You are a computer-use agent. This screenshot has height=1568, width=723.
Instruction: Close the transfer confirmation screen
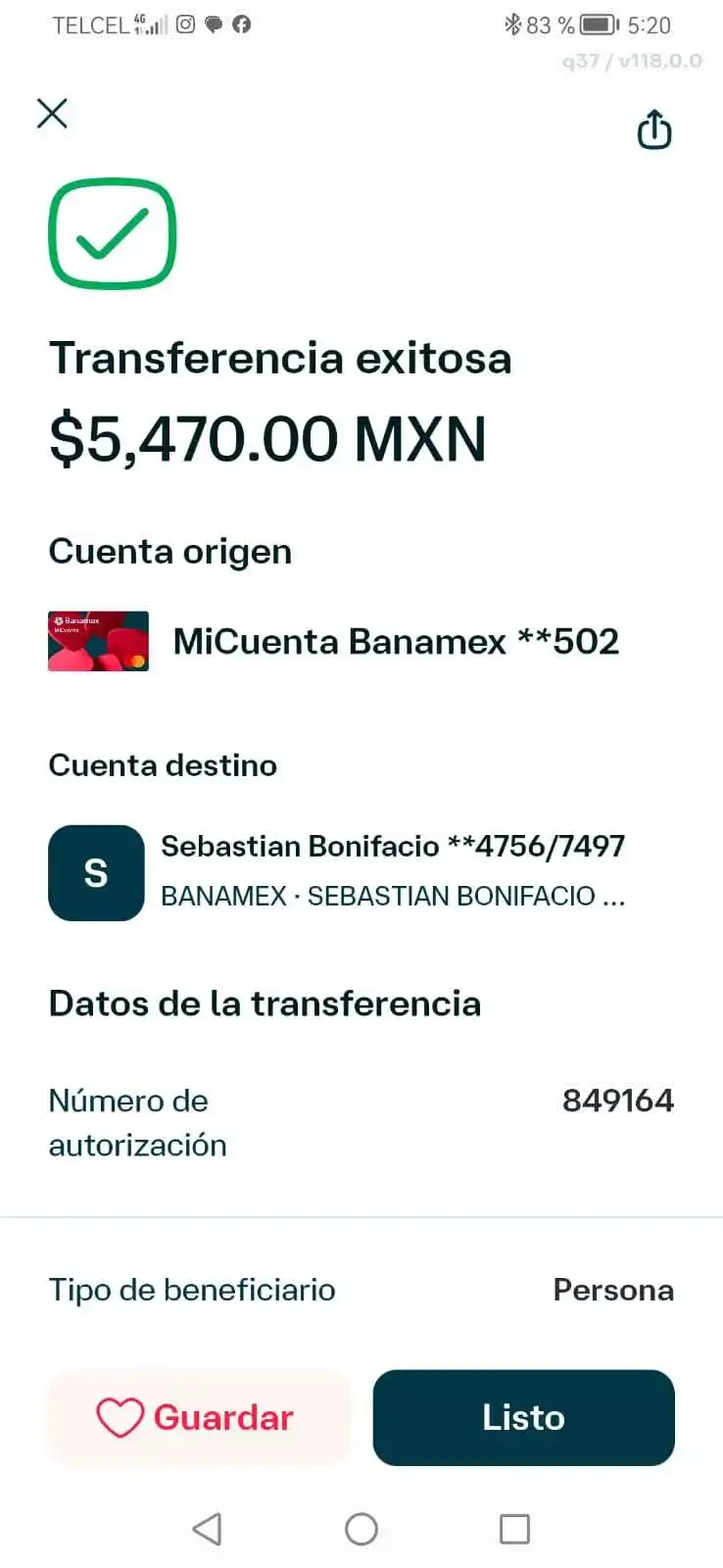tap(53, 115)
